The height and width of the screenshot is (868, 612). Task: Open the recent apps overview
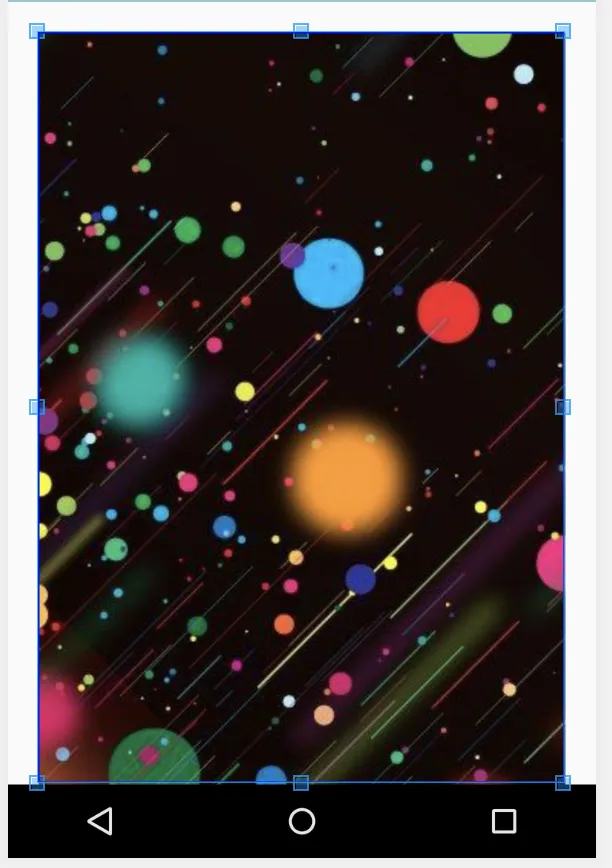[x=504, y=821]
